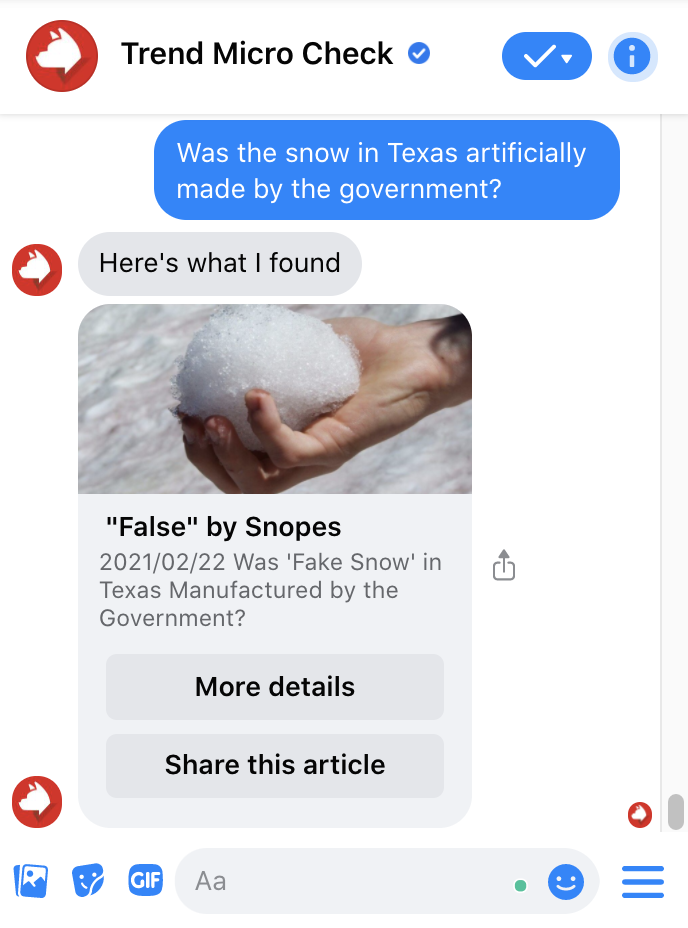Open the chatbot hamburger menu
The image size is (688, 928).
click(x=643, y=882)
